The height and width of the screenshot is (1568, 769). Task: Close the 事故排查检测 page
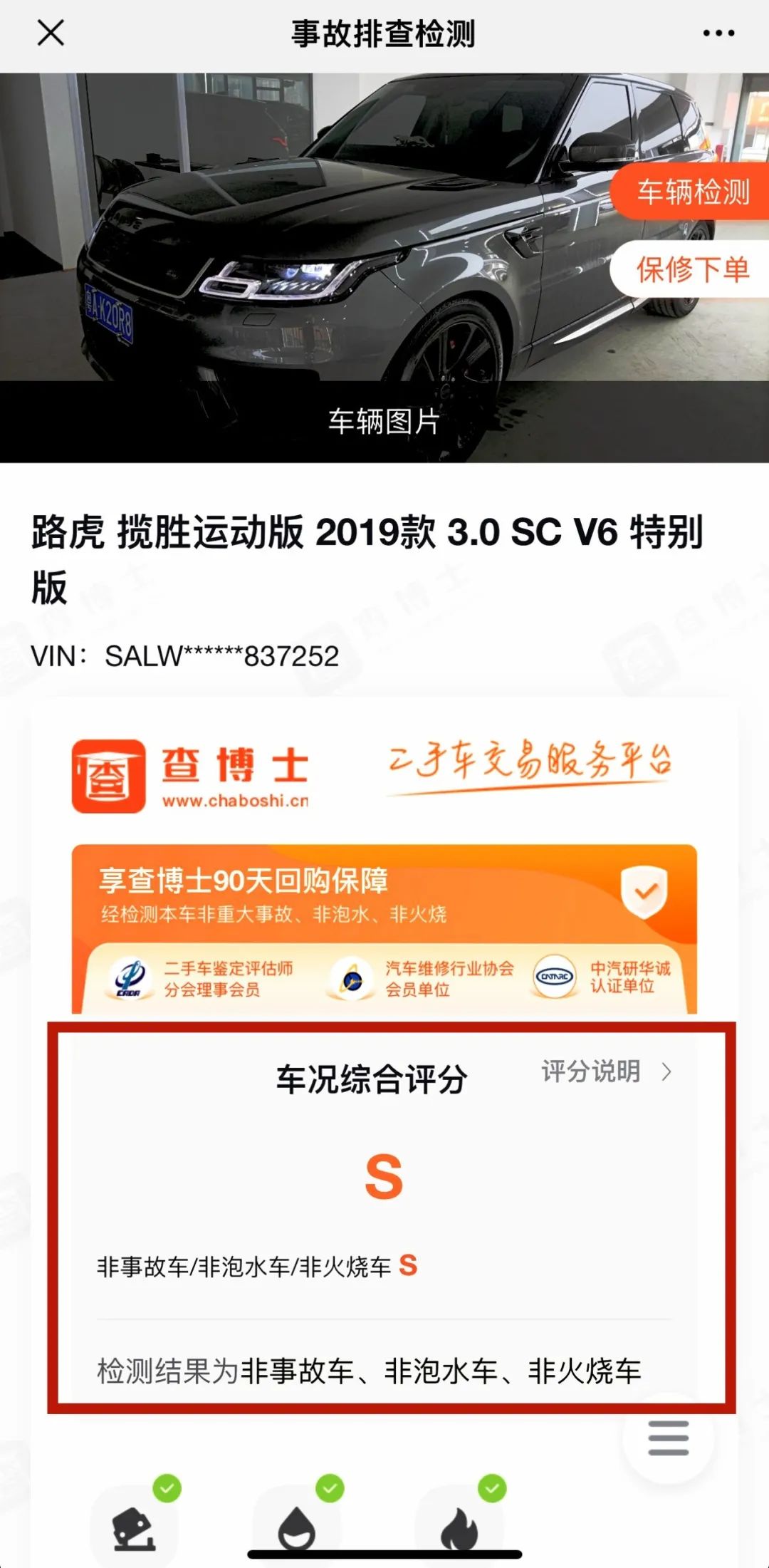[51, 33]
